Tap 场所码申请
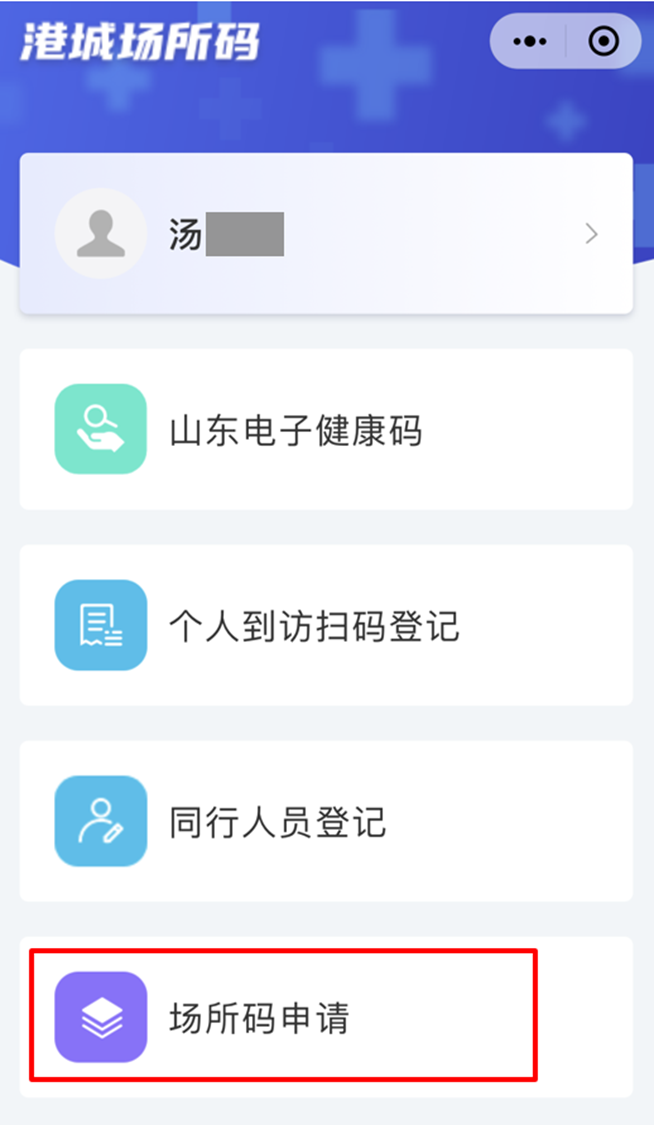 326,1017
